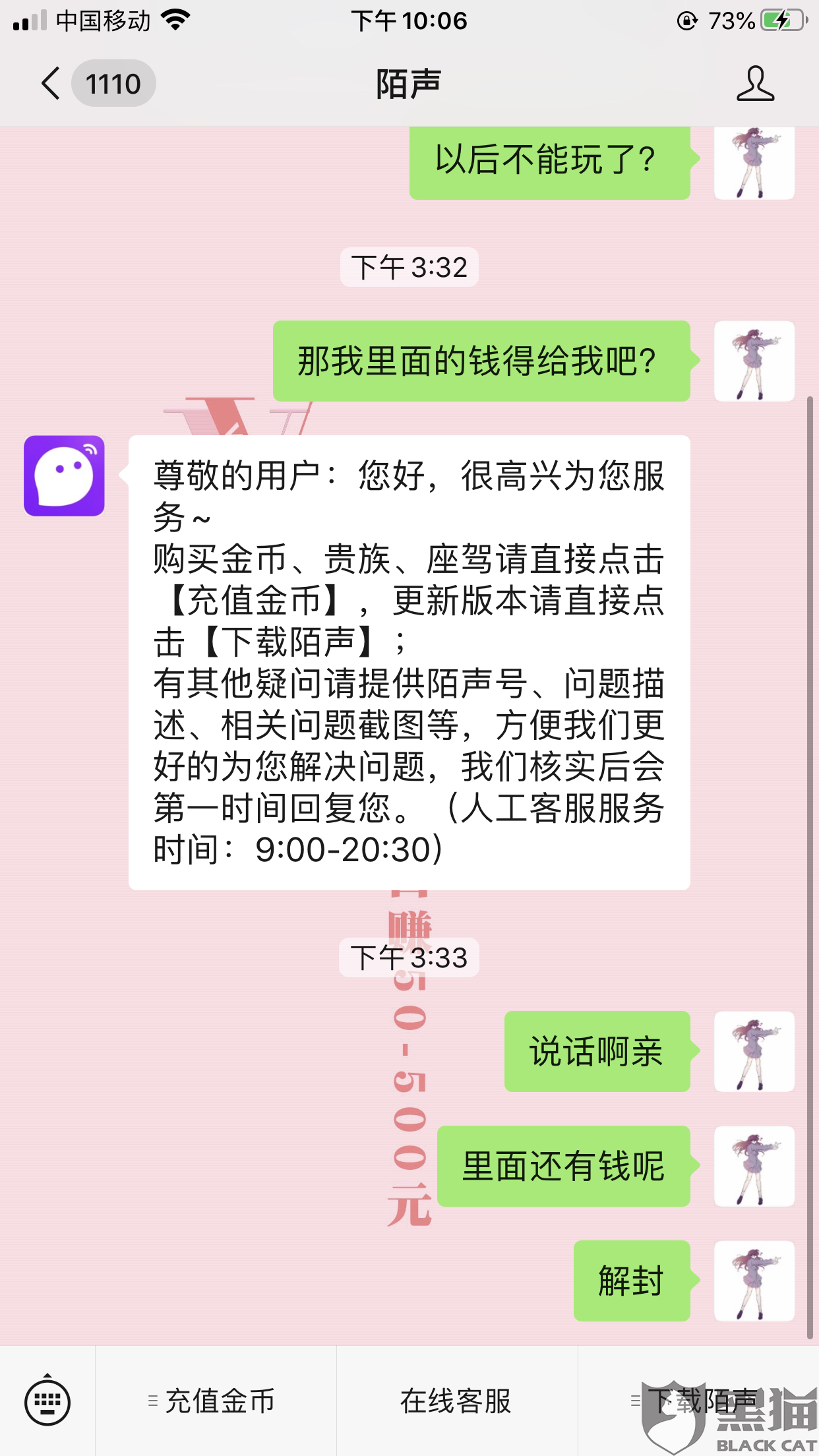
Task: Switch to keyboard input mode
Action: click(x=47, y=1401)
